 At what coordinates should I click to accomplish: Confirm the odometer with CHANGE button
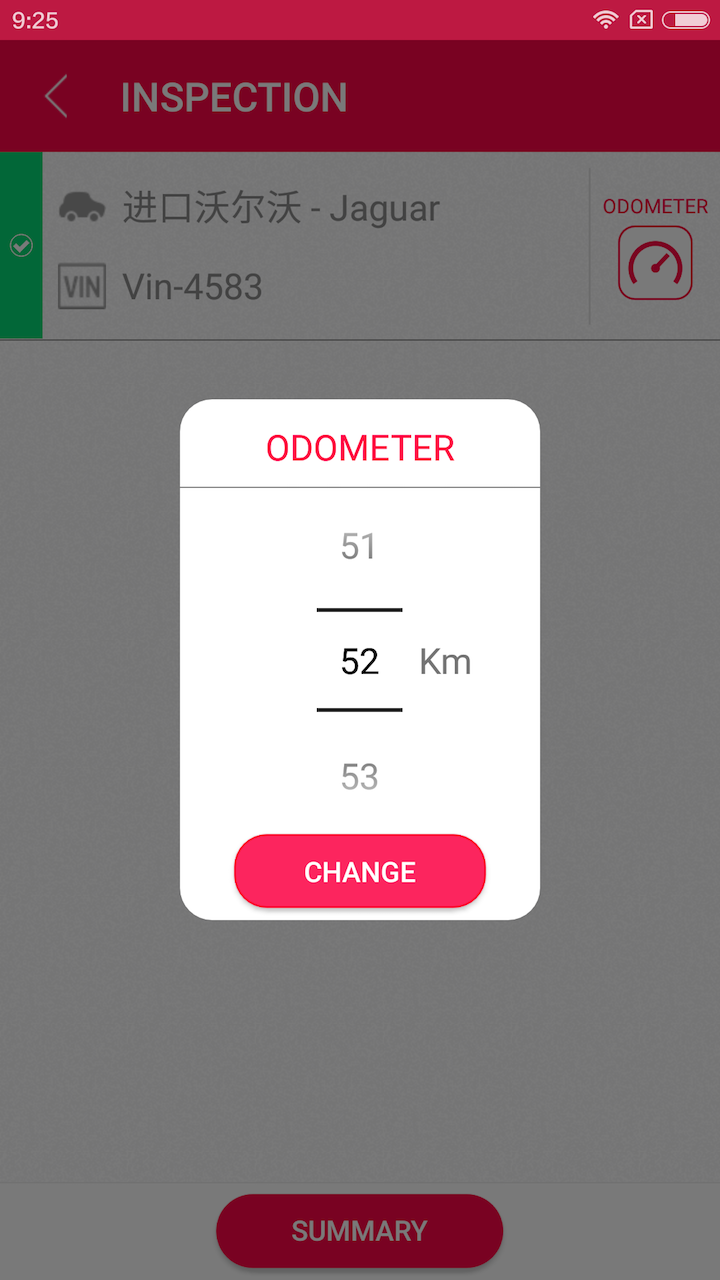tap(360, 871)
